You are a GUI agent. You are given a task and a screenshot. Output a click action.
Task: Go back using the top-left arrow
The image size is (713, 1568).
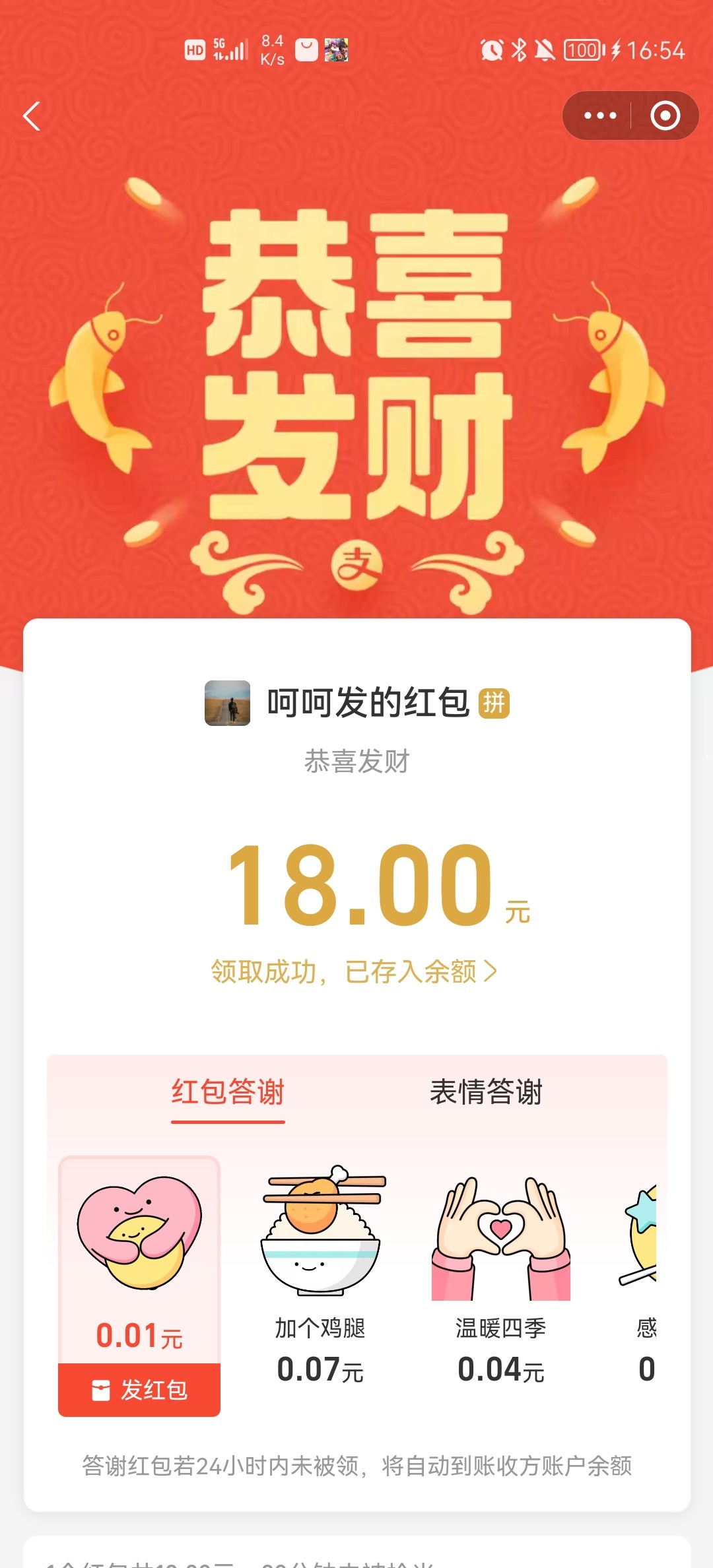tap(32, 116)
